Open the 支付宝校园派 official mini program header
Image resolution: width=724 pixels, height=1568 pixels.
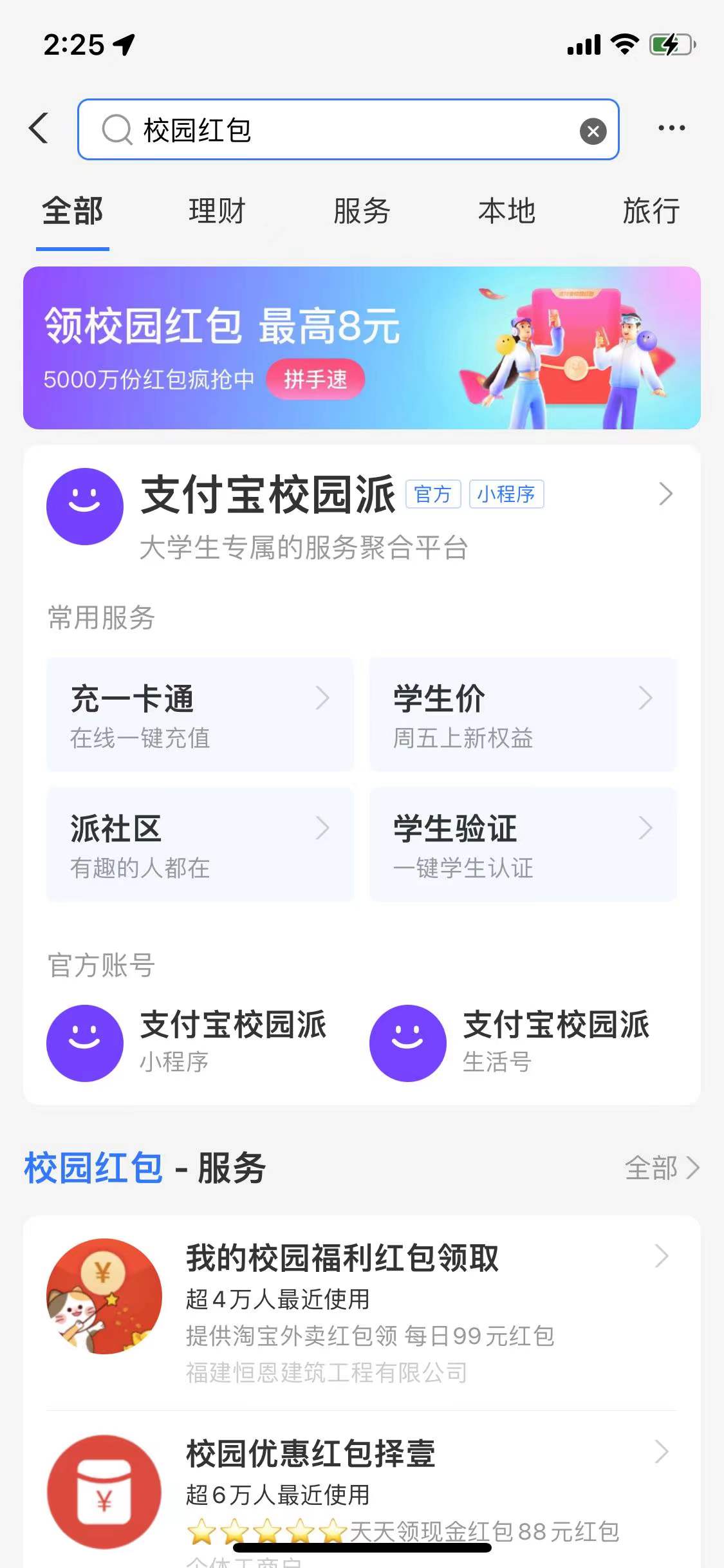click(360, 509)
